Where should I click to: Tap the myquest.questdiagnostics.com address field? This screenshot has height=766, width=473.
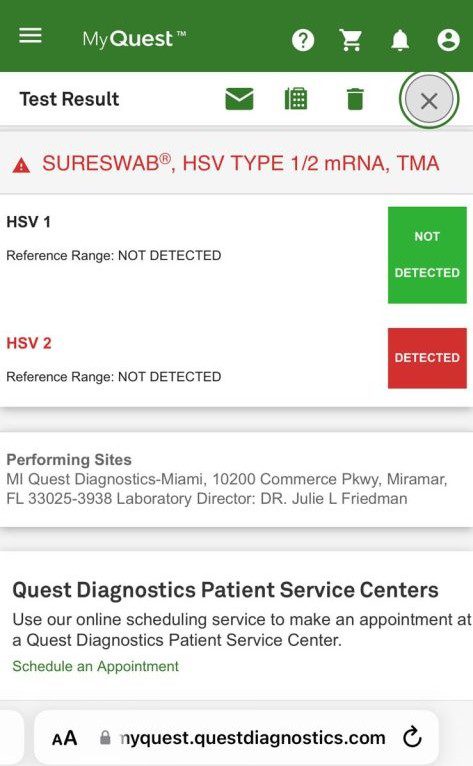click(243, 738)
